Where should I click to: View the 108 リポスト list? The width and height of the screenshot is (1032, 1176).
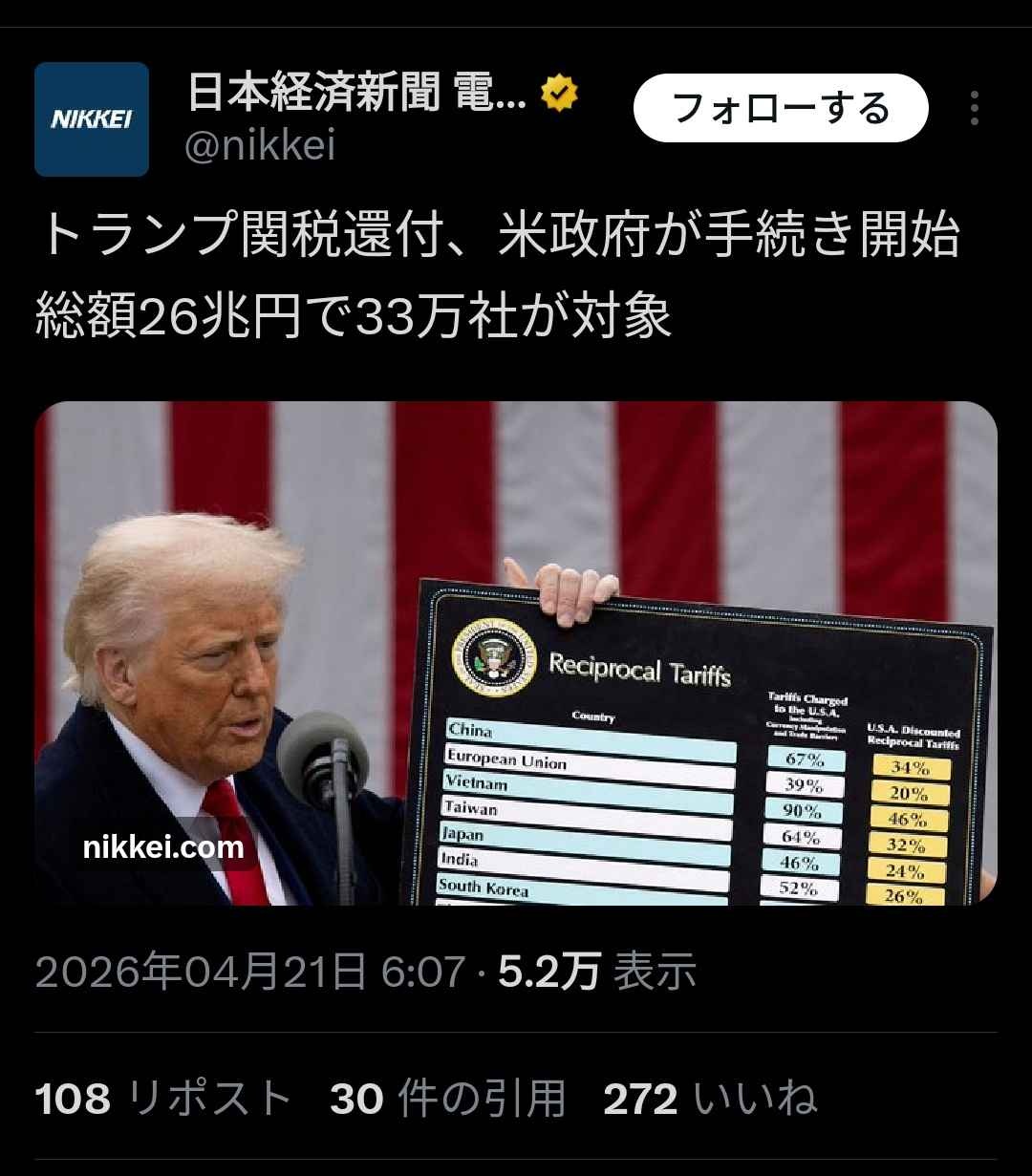tap(162, 1099)
